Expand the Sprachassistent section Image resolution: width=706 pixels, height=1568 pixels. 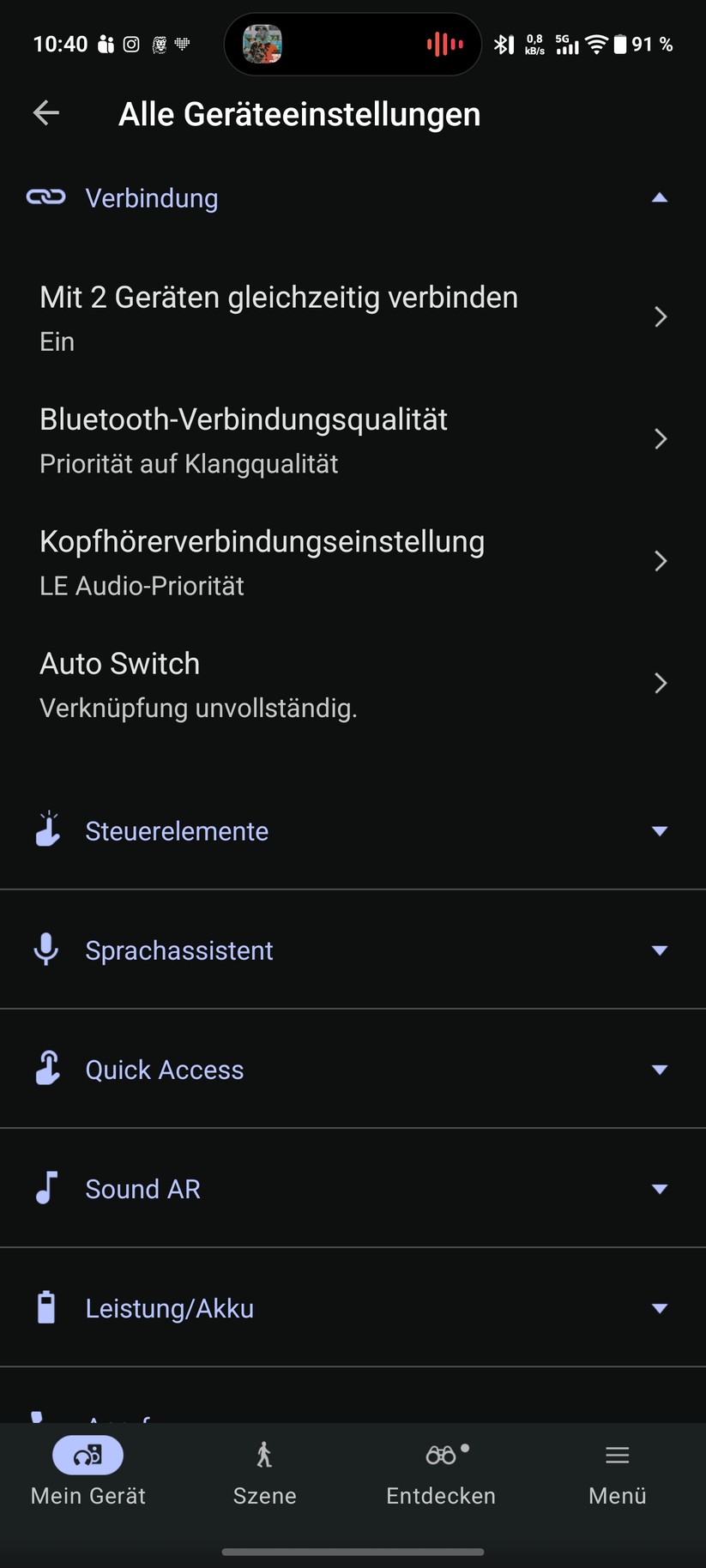point(353,950)
